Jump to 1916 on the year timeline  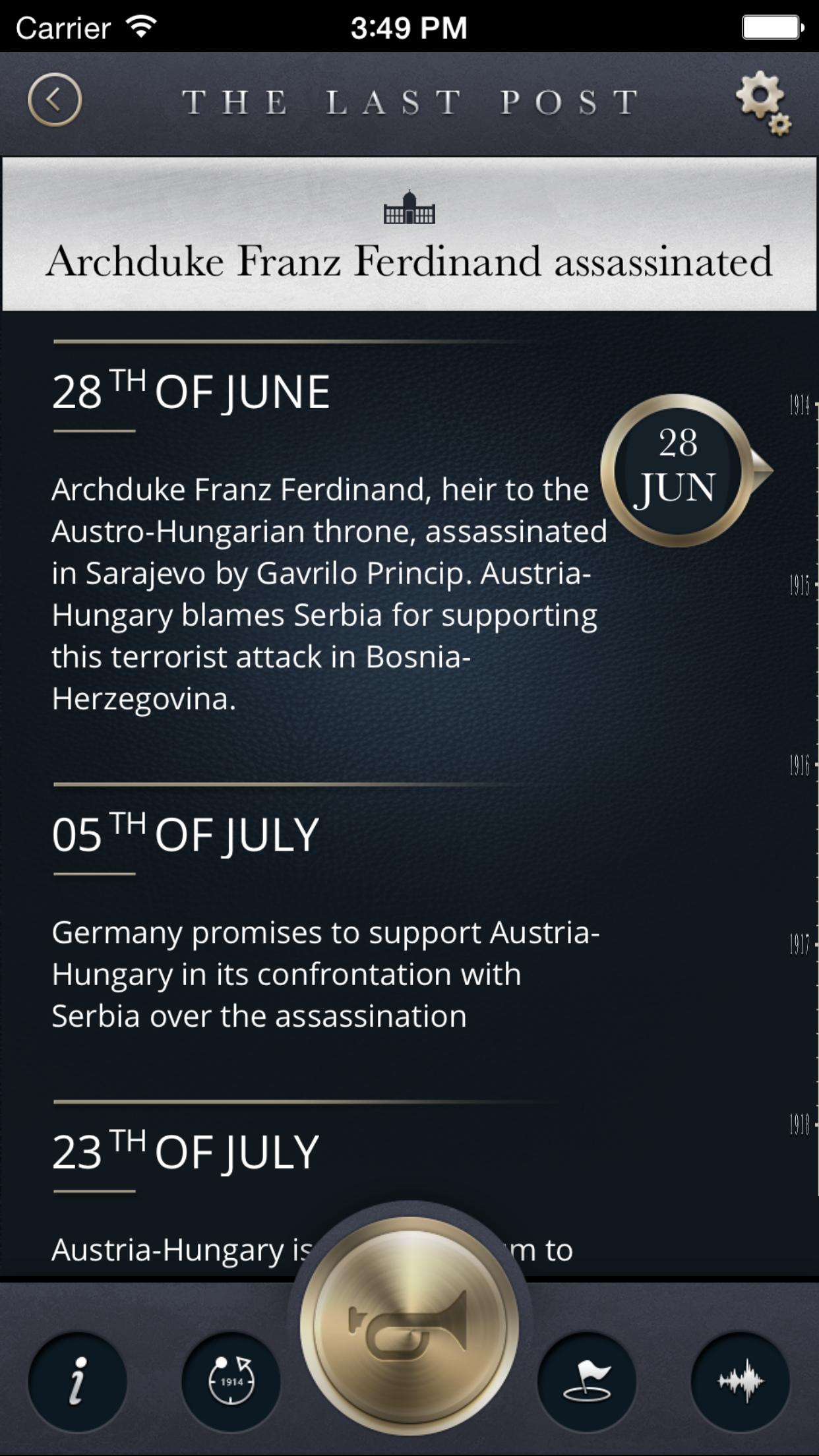tap(799, 765)
